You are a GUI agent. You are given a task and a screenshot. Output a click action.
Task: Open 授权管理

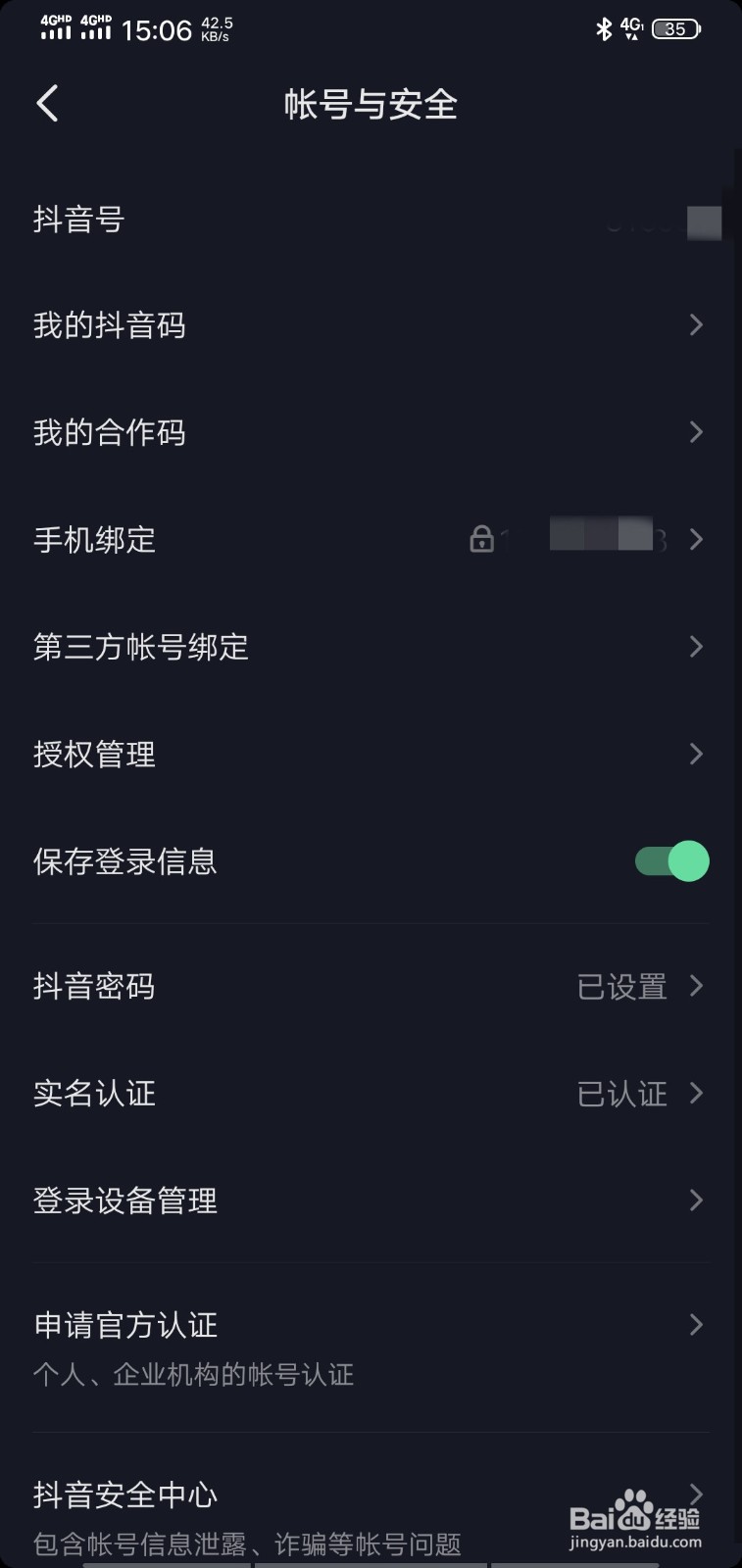(x=371, y=754)
